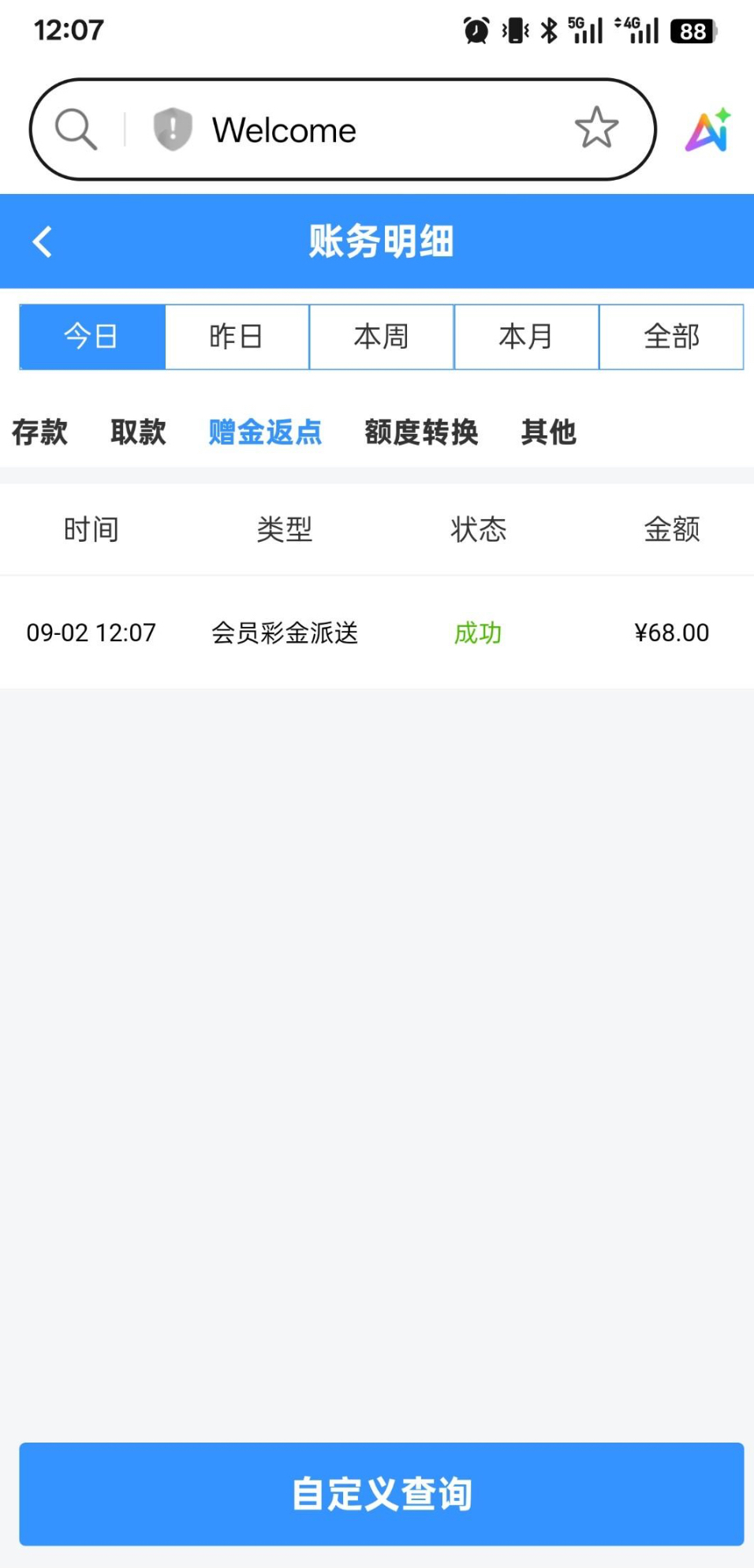This screenshot has height=1568, width=754.
Task: Show 本月 records
Action: (526, 337)
